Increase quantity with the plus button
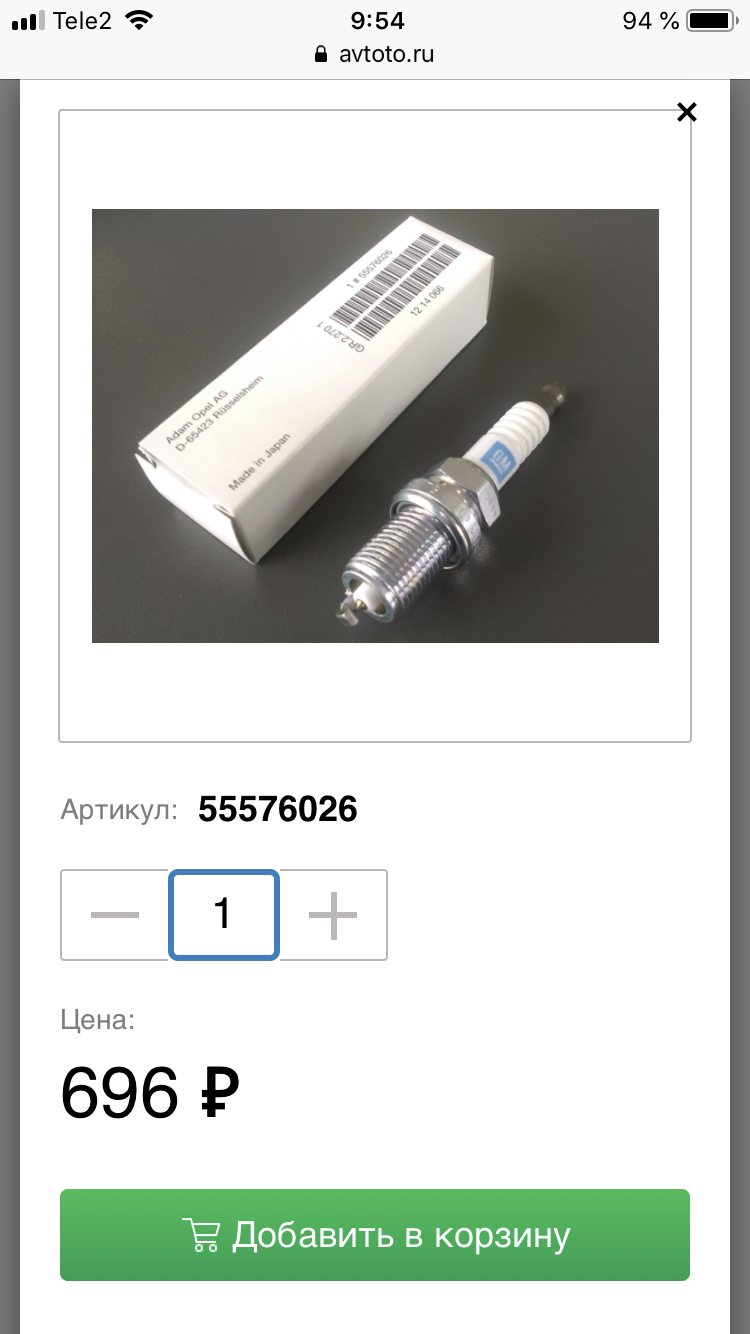 332,915
